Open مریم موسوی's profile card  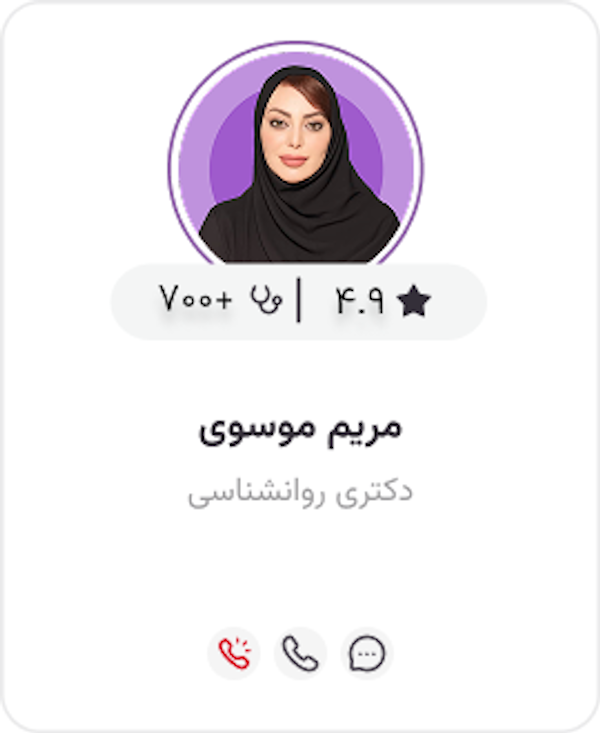tap(300, 428)
